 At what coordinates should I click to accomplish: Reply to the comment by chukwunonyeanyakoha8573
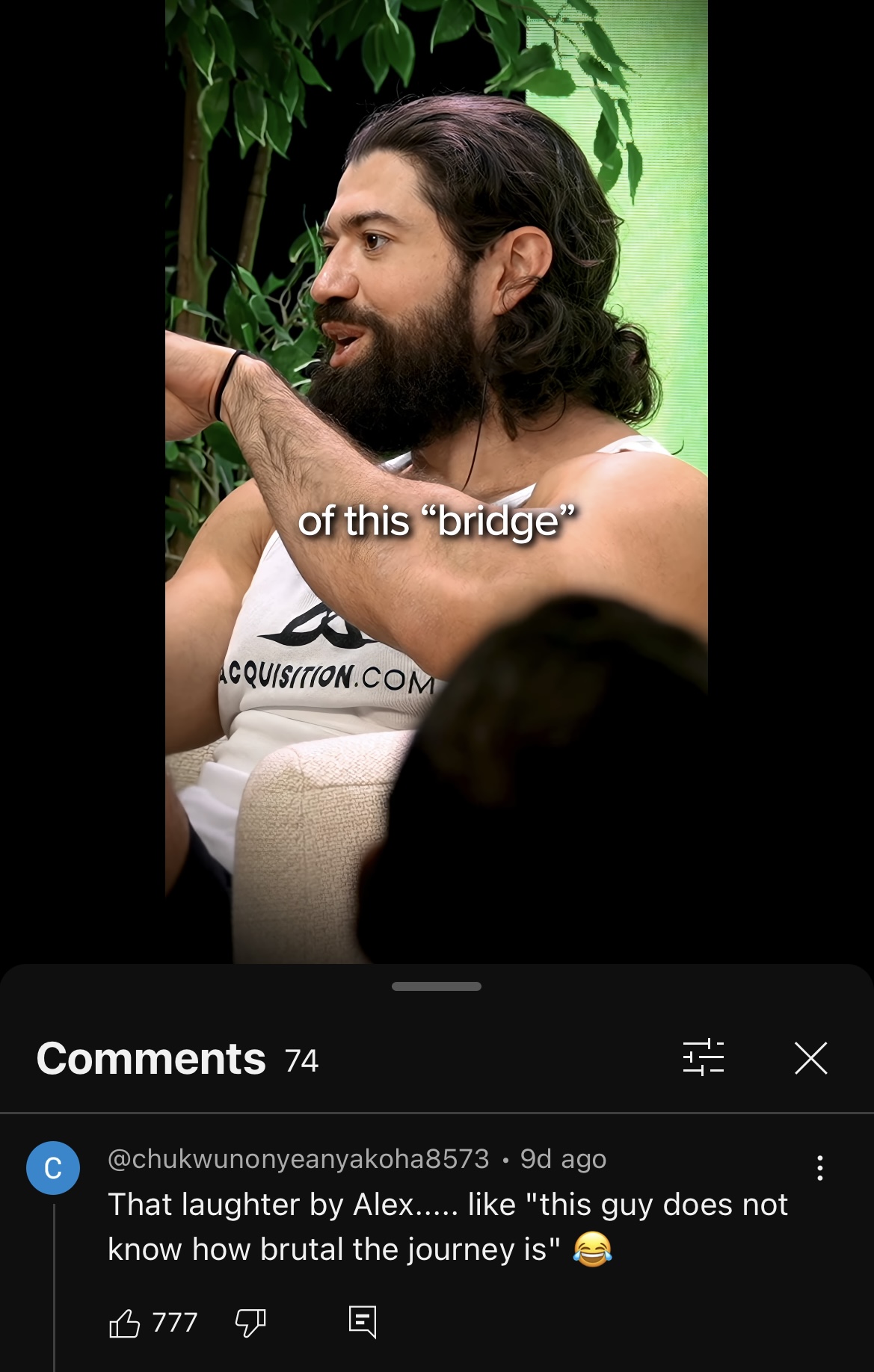(363, 1322)
